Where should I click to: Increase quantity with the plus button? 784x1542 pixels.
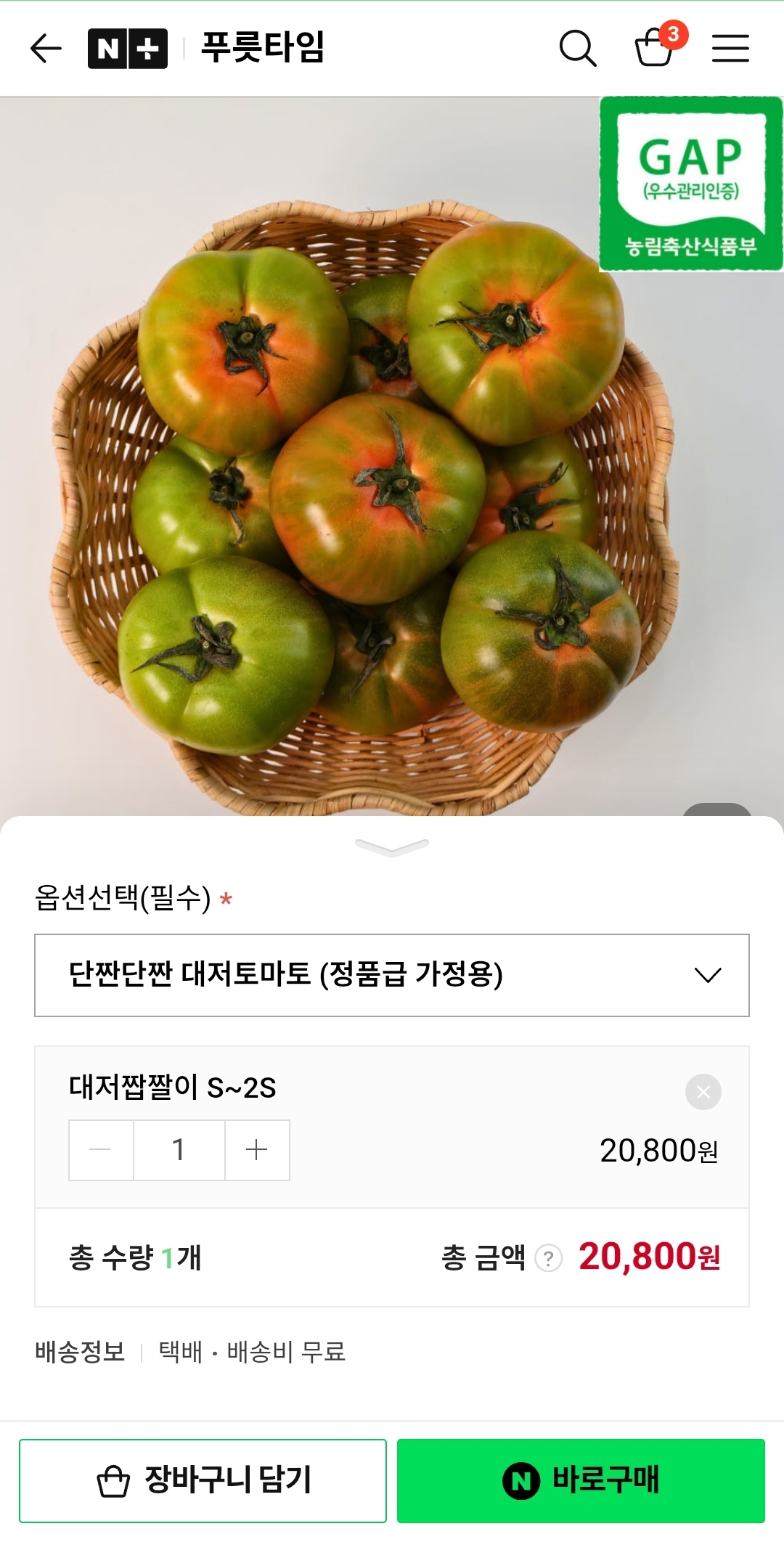[257, 1150]
